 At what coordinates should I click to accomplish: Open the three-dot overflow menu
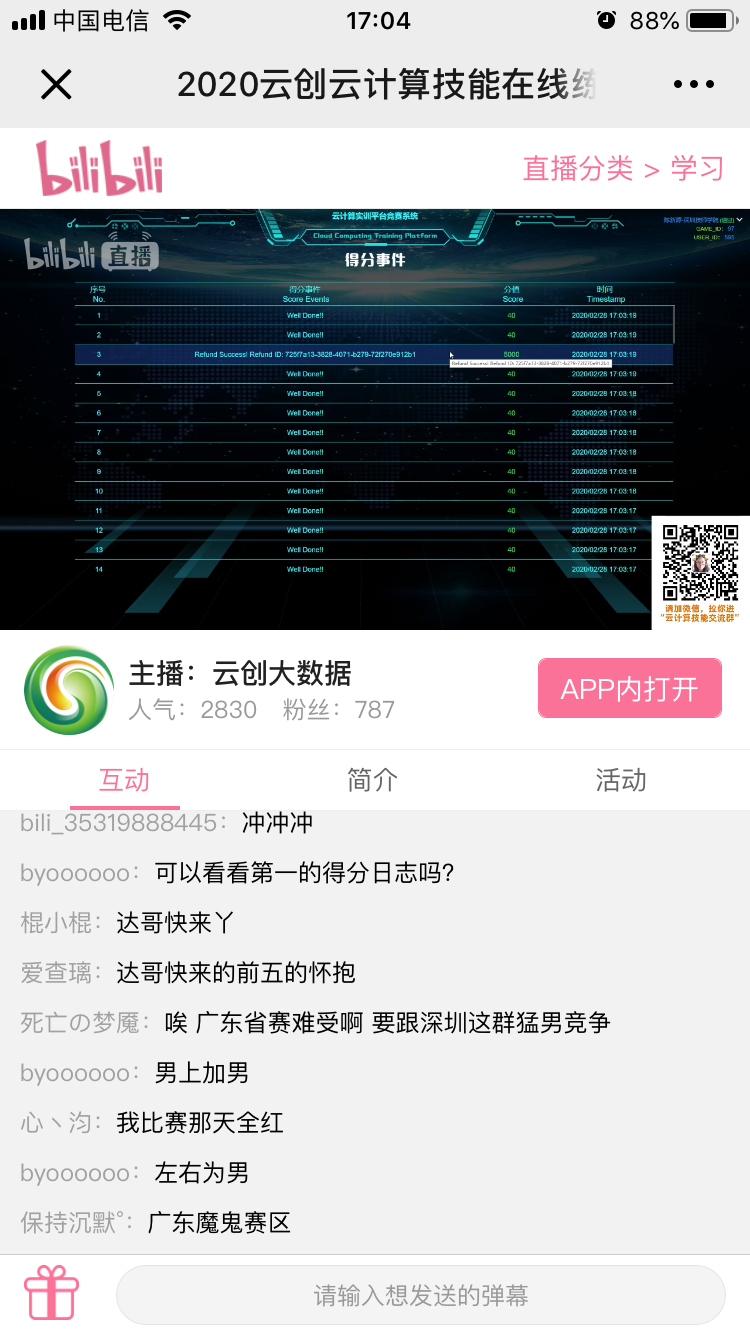693,85
